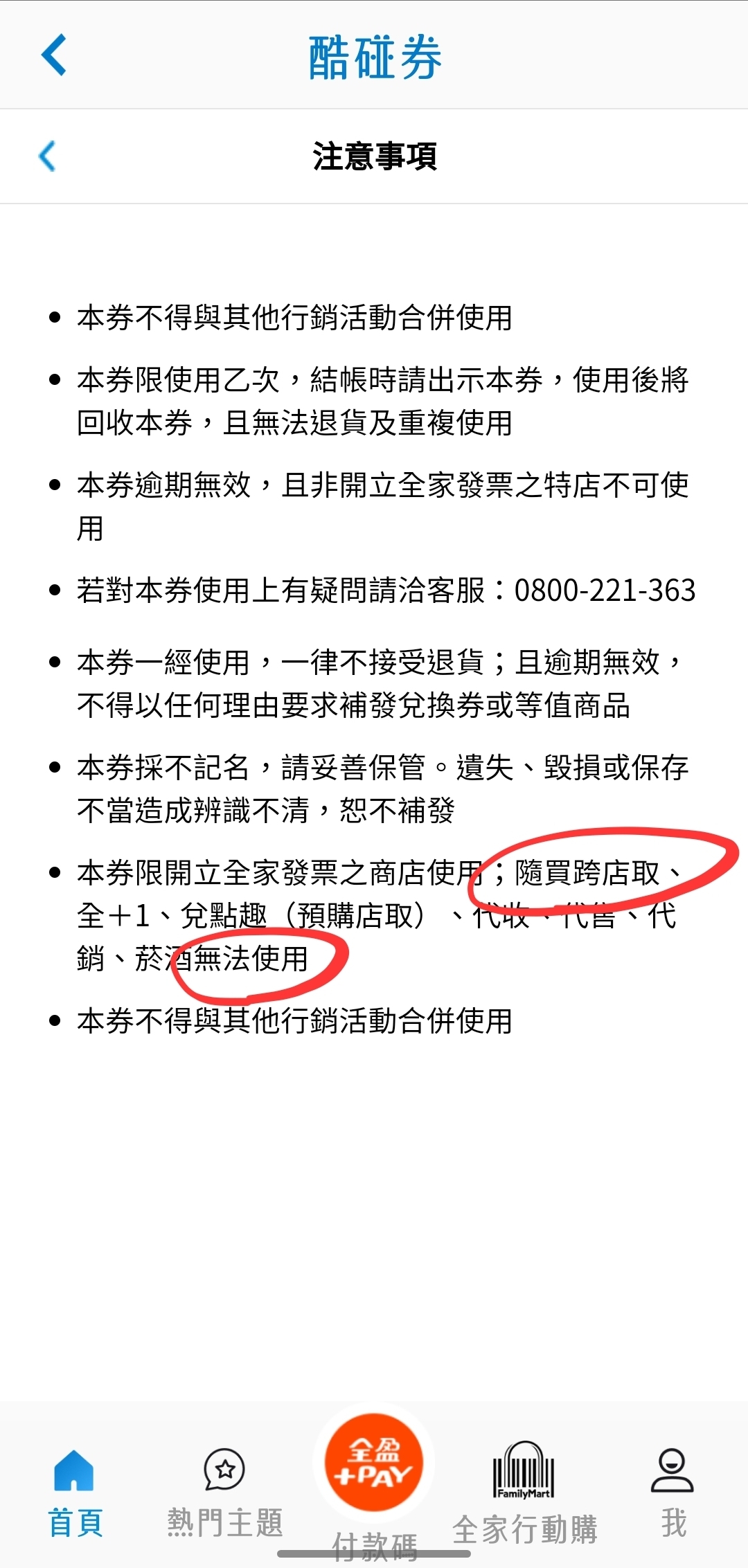Open the 熱門主題 tab
748x1568 pixels.
pyautogui.click(x=224, y=1492)
